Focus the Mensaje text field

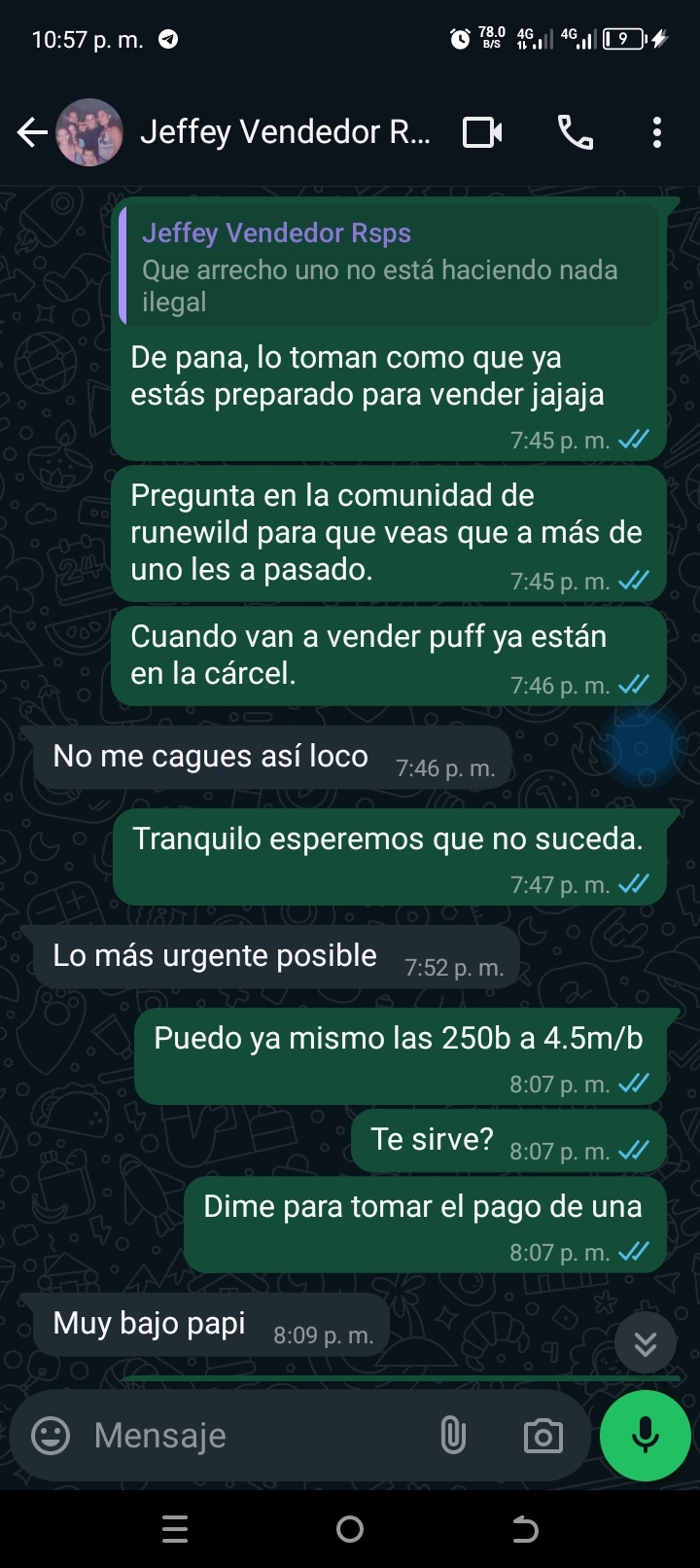253,1436
